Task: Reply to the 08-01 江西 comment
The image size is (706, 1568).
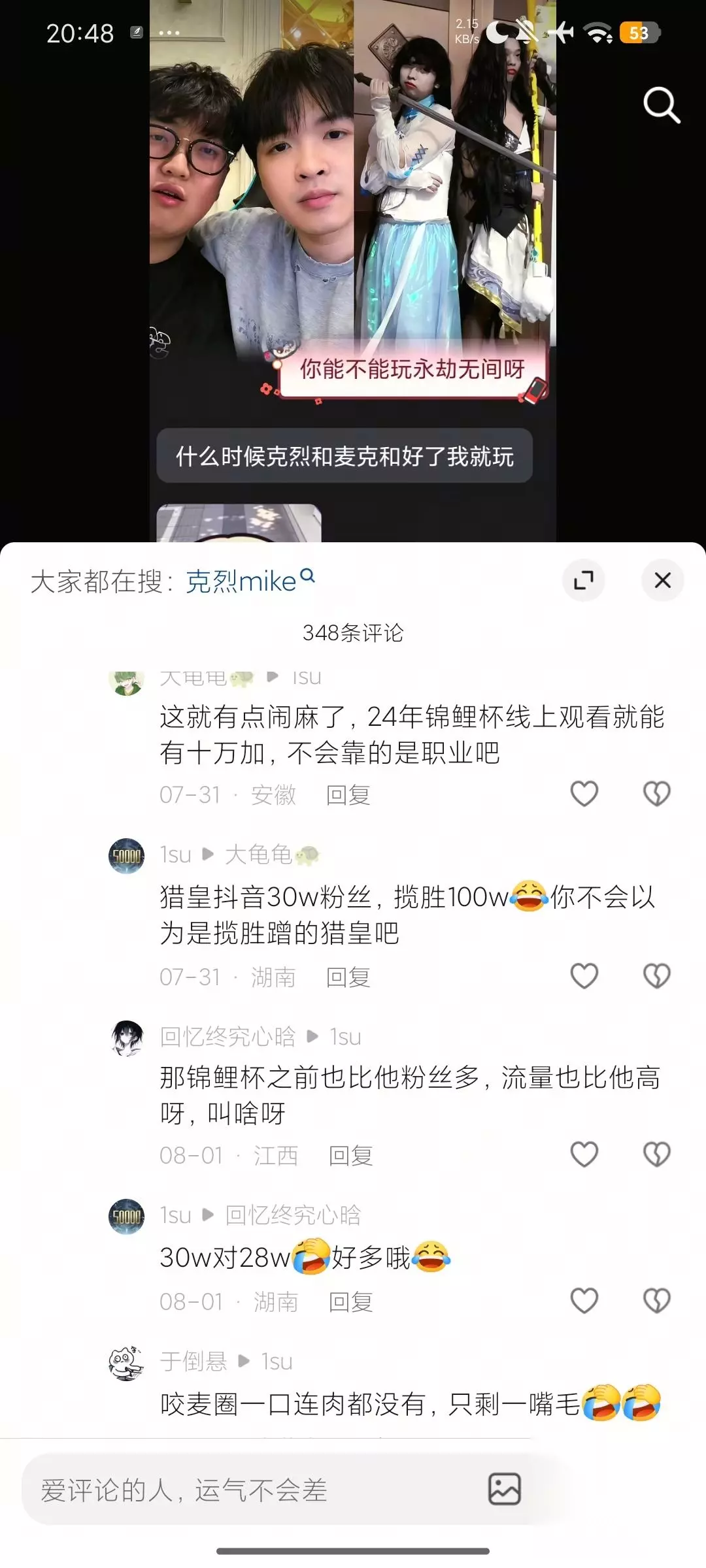Action: pos(350,1156)
